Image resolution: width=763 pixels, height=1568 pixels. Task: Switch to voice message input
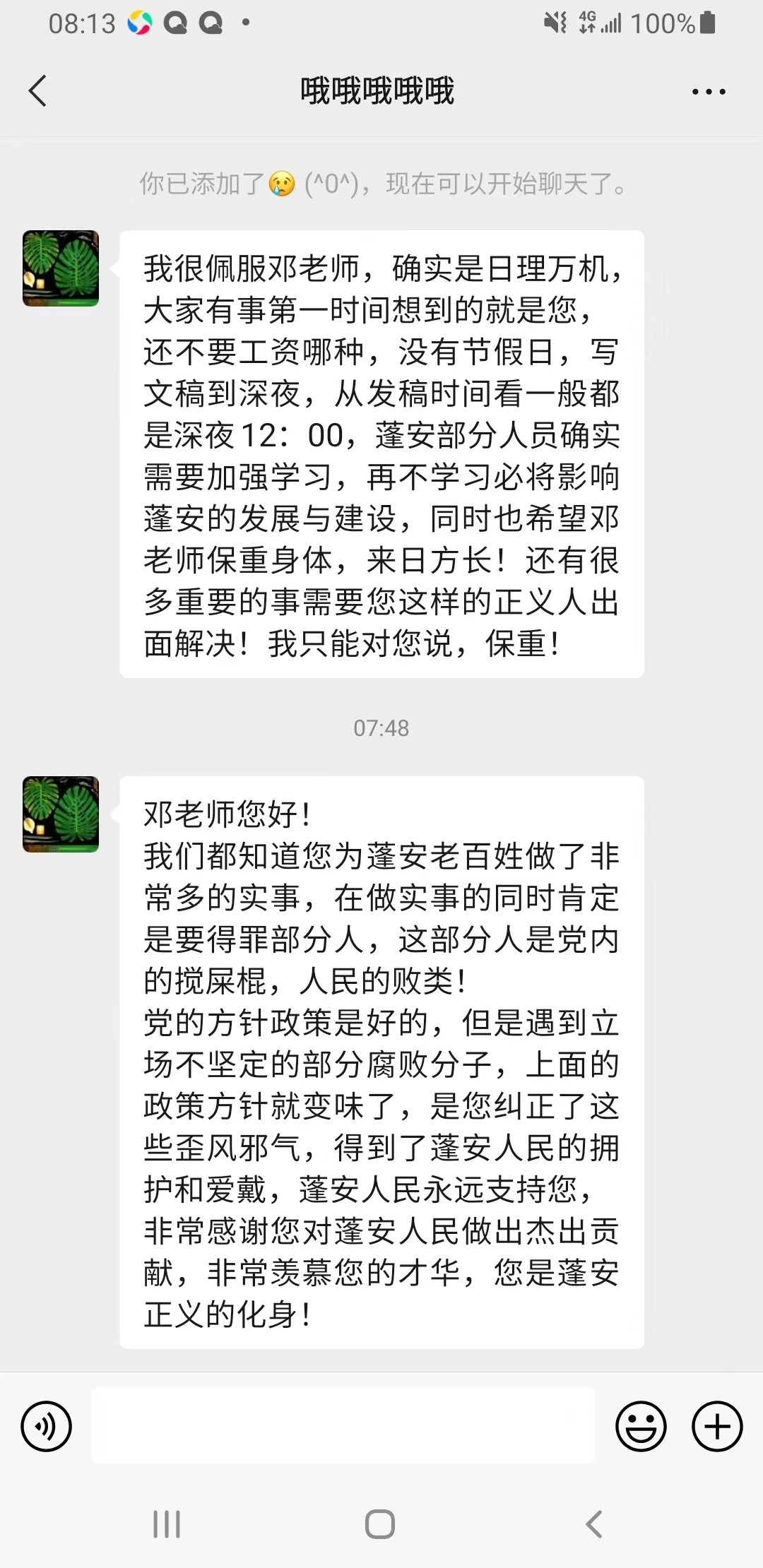pyautogui.click(x=47, y=1426)
